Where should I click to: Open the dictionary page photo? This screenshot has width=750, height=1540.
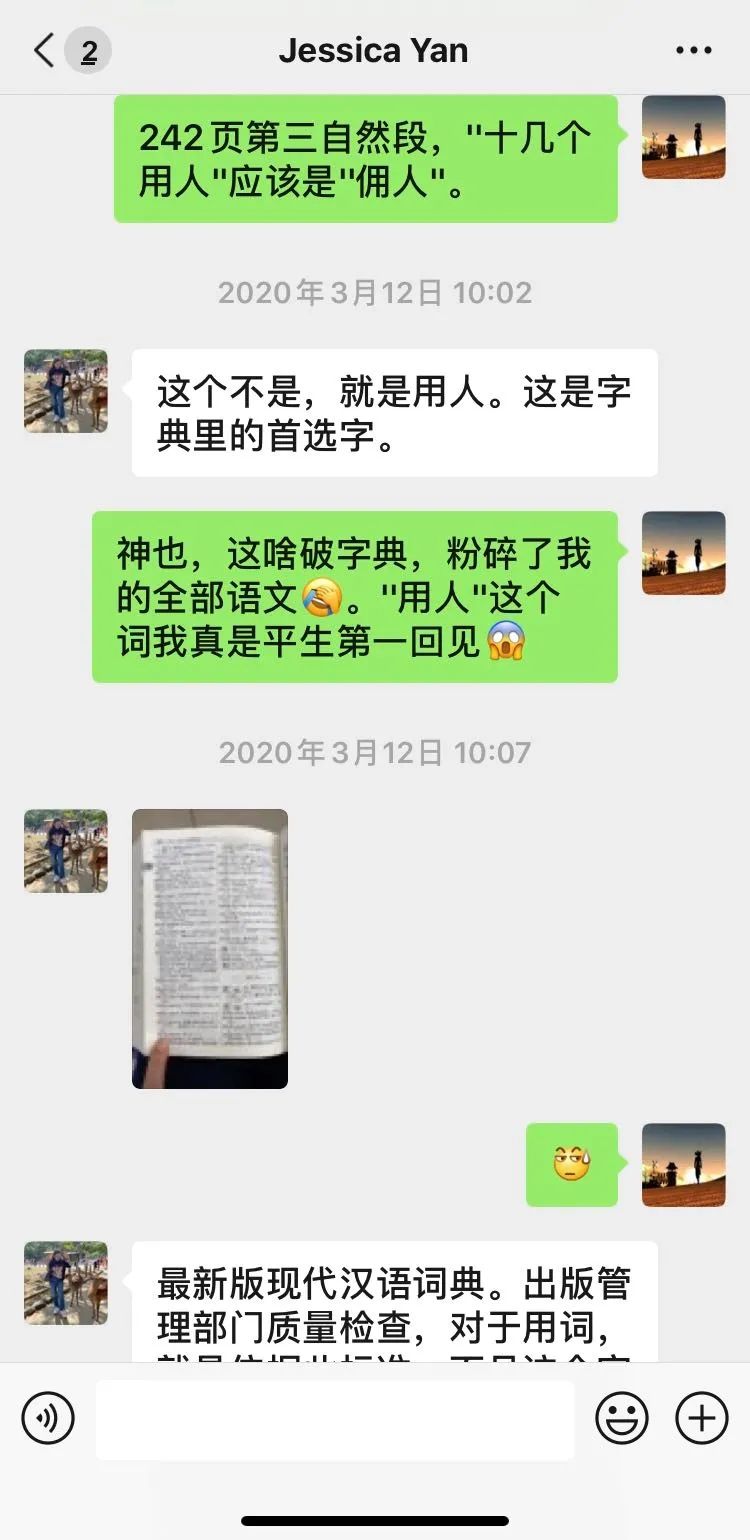click(210, 948)
